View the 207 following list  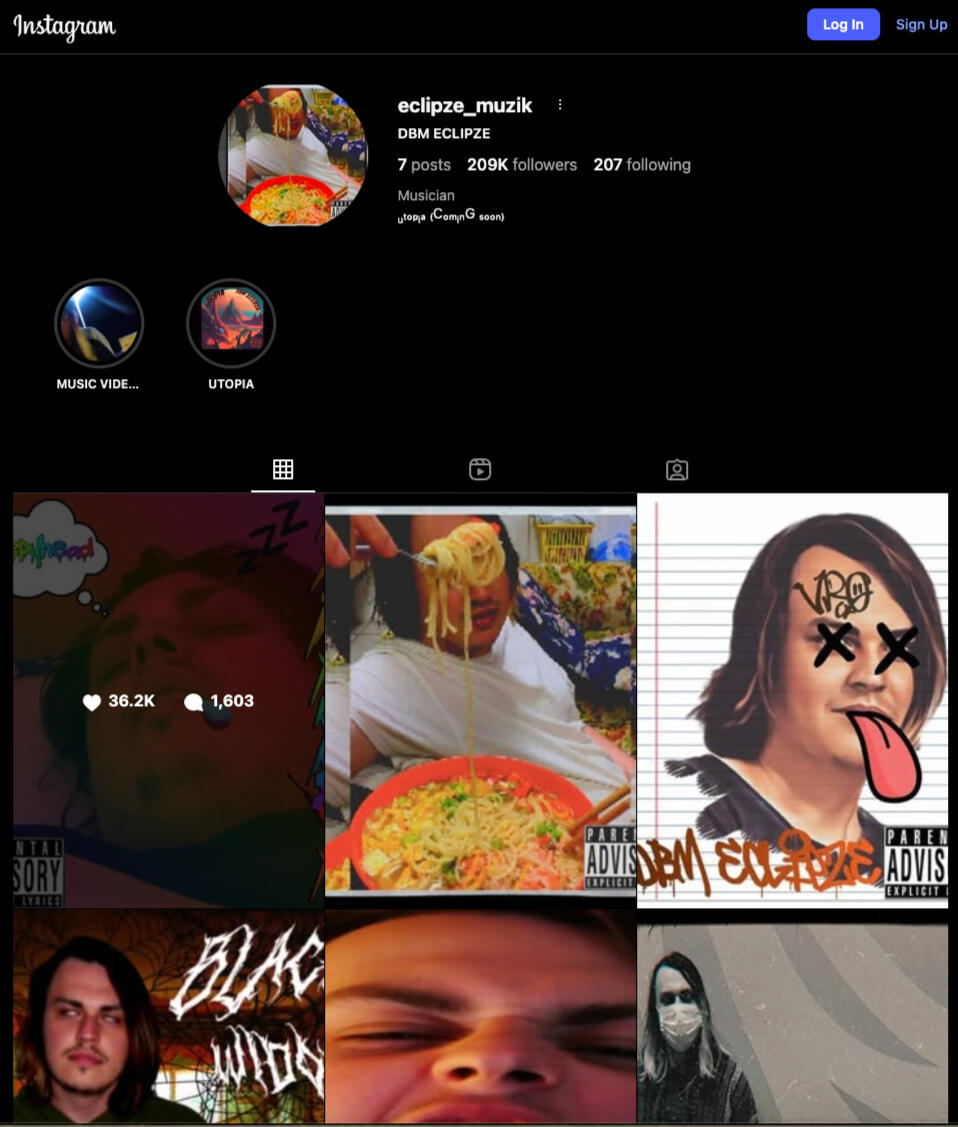(642, 165)
